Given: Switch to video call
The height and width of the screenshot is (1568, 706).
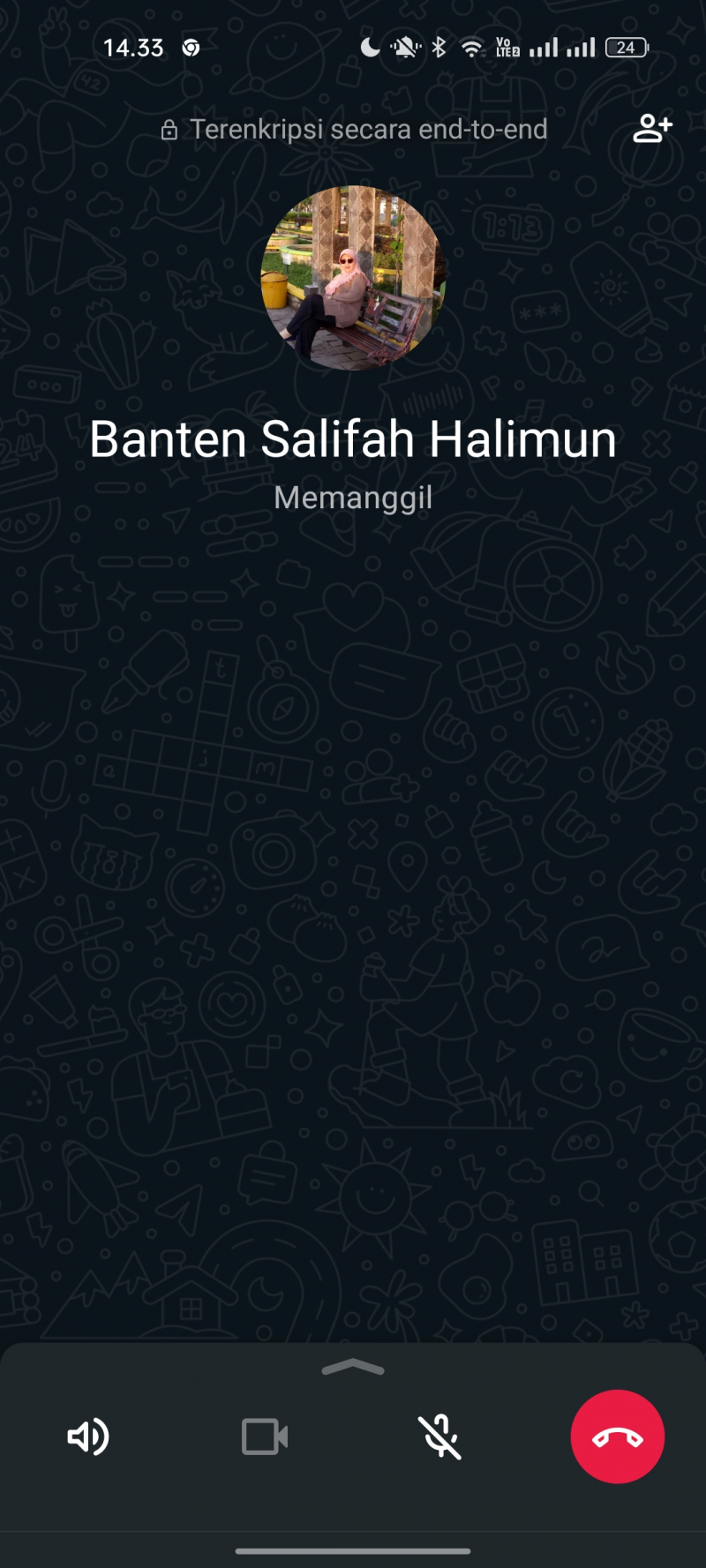Looking at the screenshot, I should [265, 1437].
